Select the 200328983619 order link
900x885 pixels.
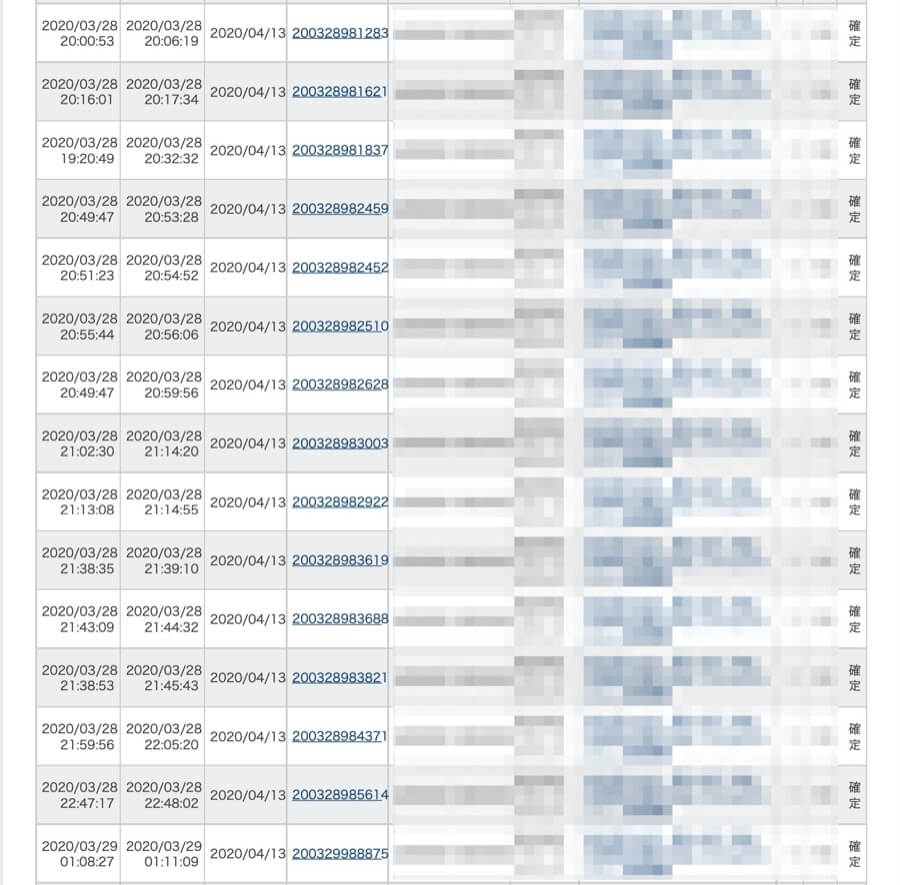pos(339,560)
